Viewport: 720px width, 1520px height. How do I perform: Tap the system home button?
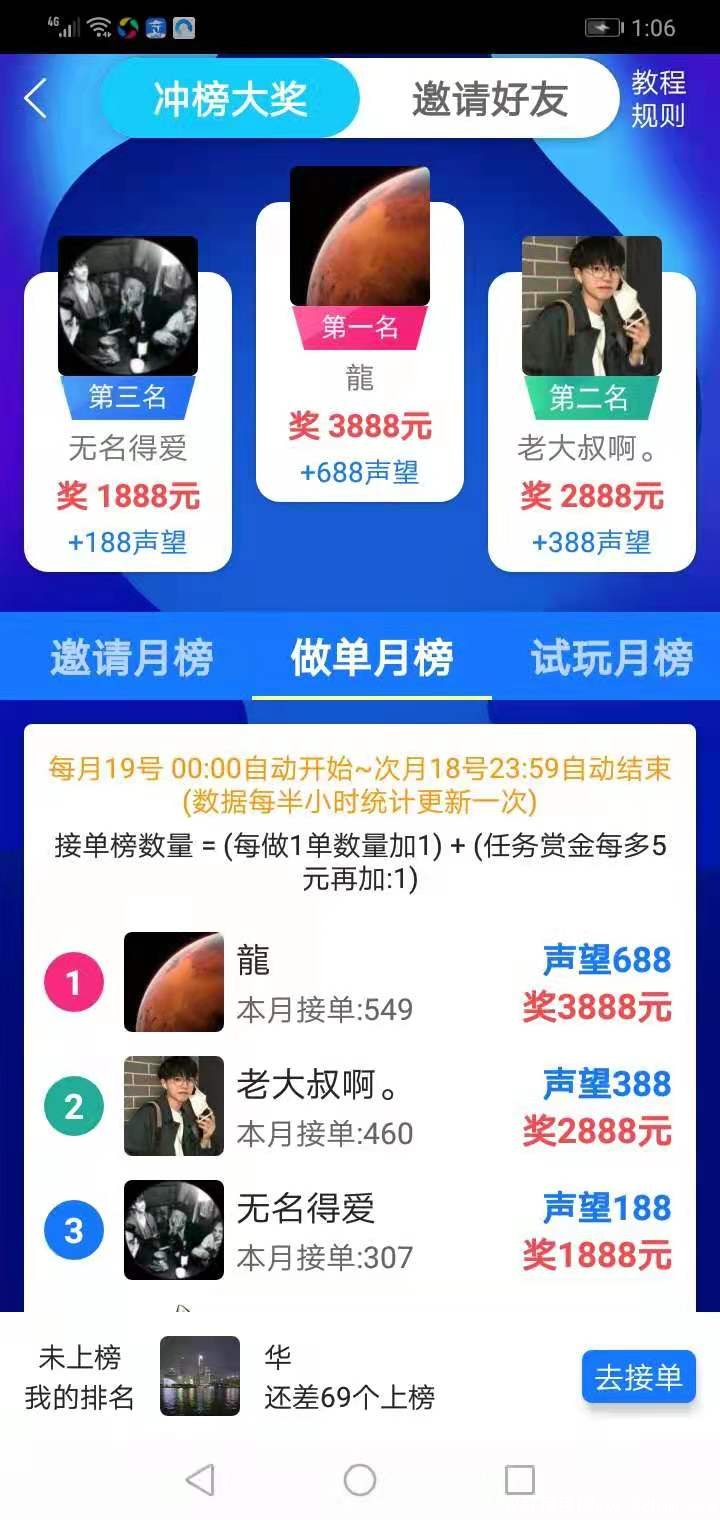(x=360, y=1480)
